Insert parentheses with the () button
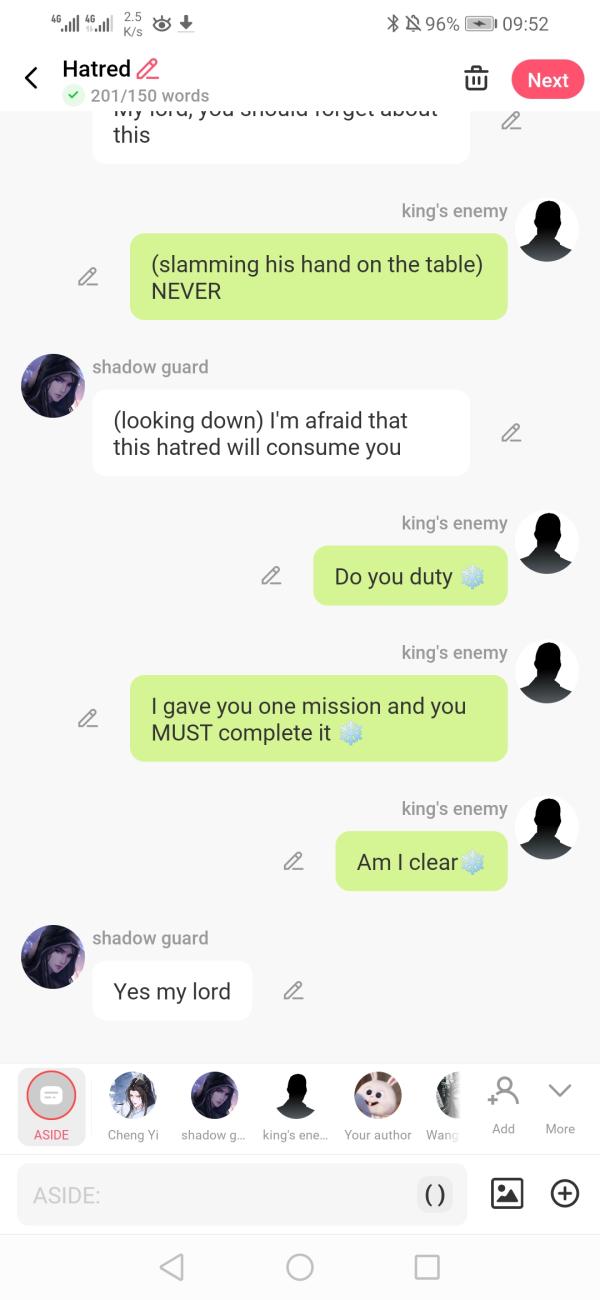 click(x=435, y=1194)
